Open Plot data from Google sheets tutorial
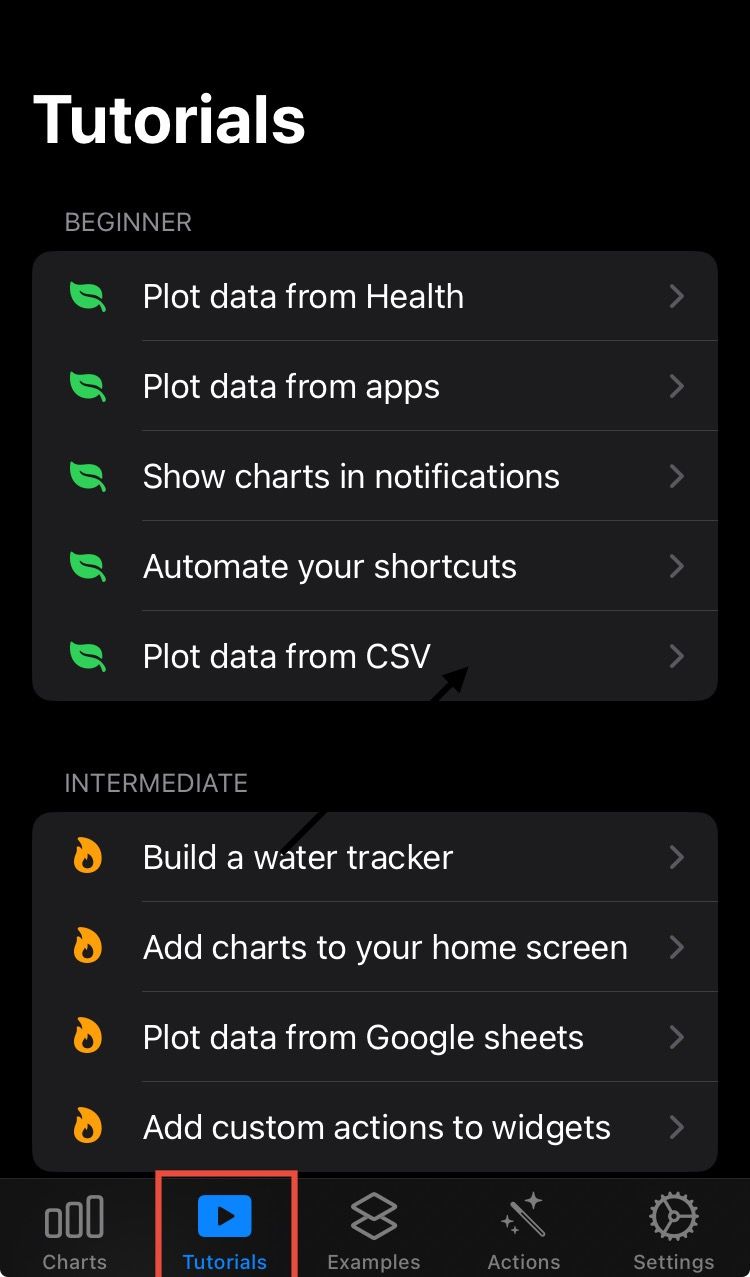The height and width of the screenshot is (1277, 750). tap(374, 1038)
